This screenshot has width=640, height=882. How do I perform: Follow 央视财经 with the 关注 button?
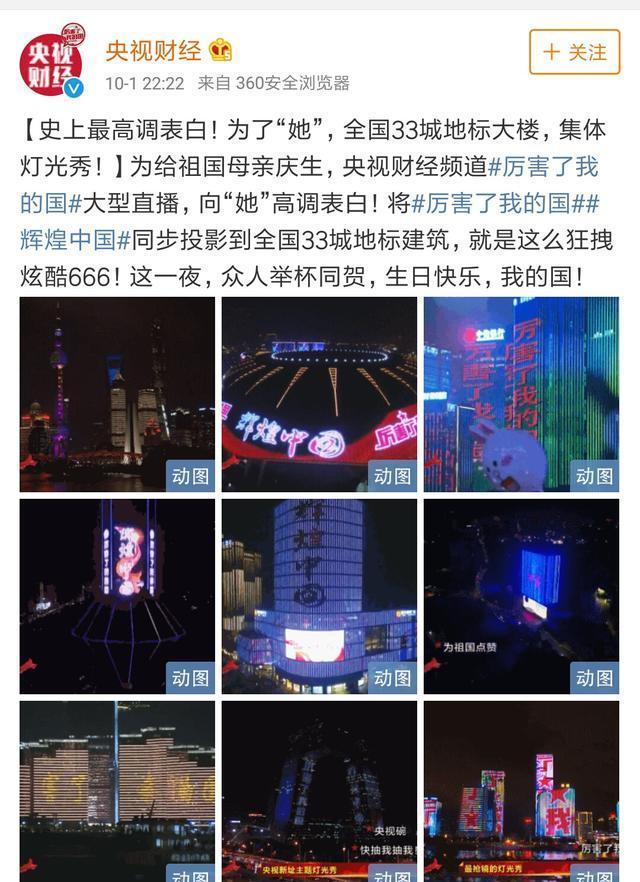575,52
